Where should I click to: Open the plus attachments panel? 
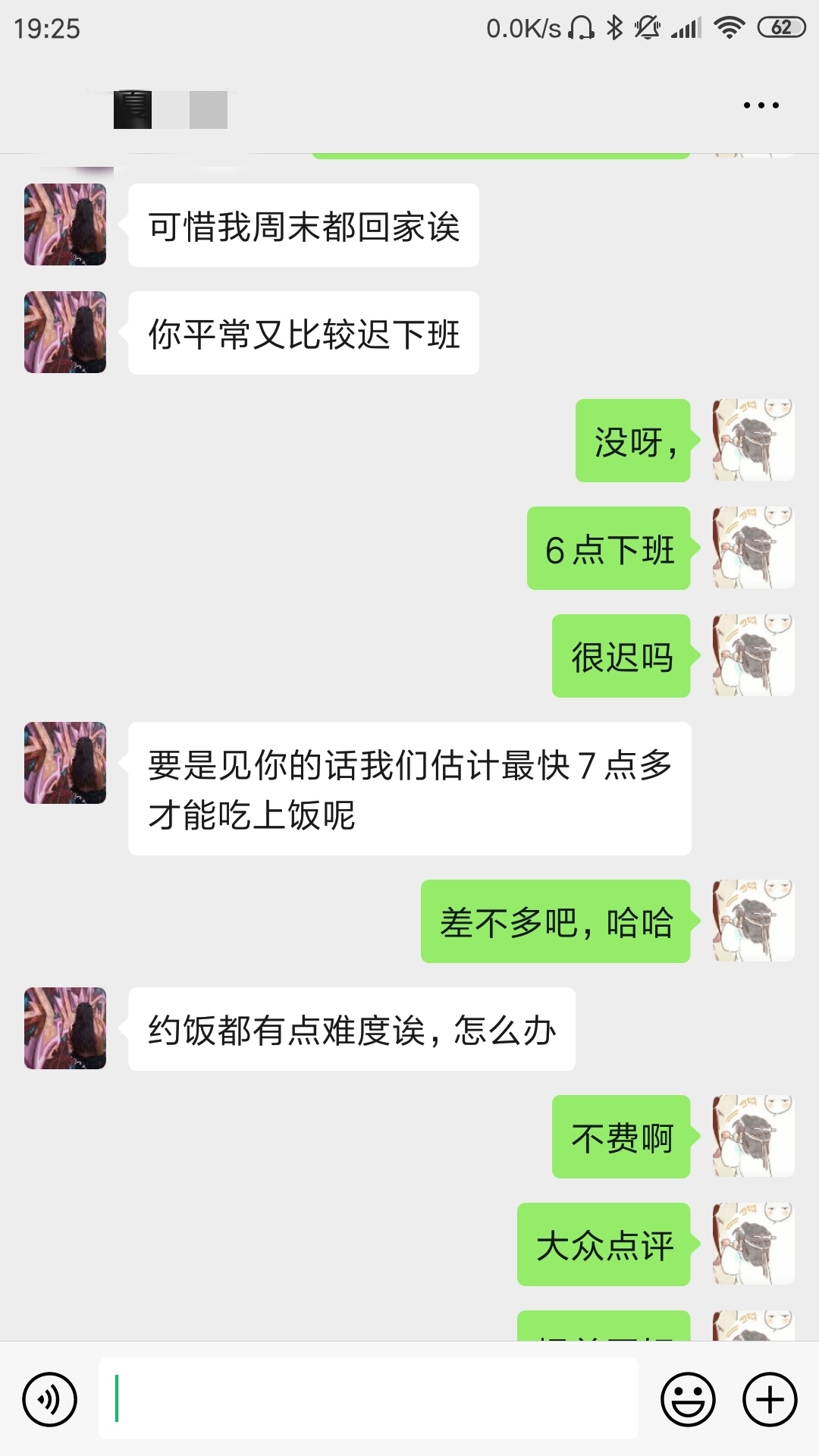tap(770, 1399)
